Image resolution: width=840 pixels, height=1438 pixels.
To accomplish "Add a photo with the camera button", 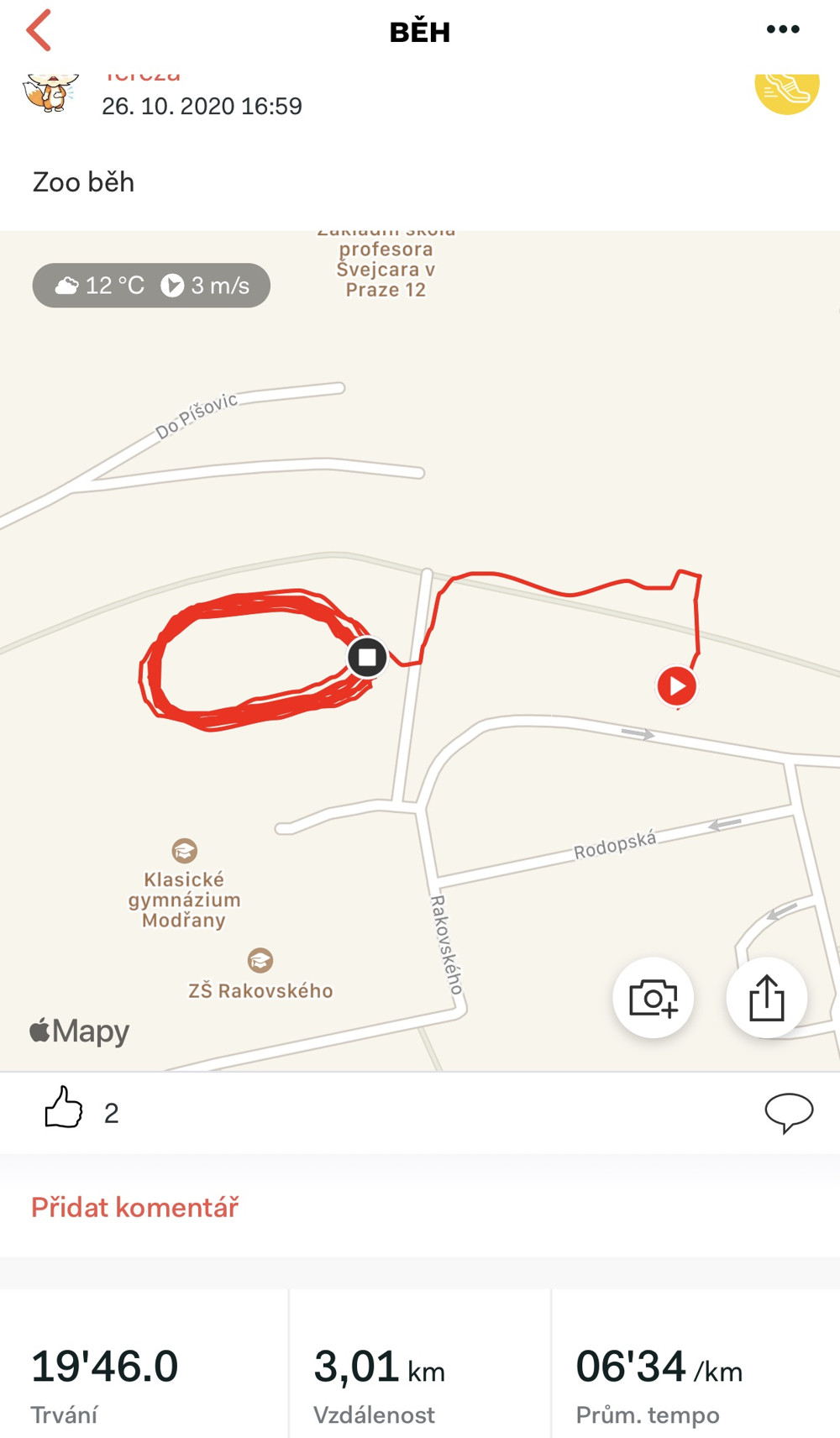I will point(653,997).
